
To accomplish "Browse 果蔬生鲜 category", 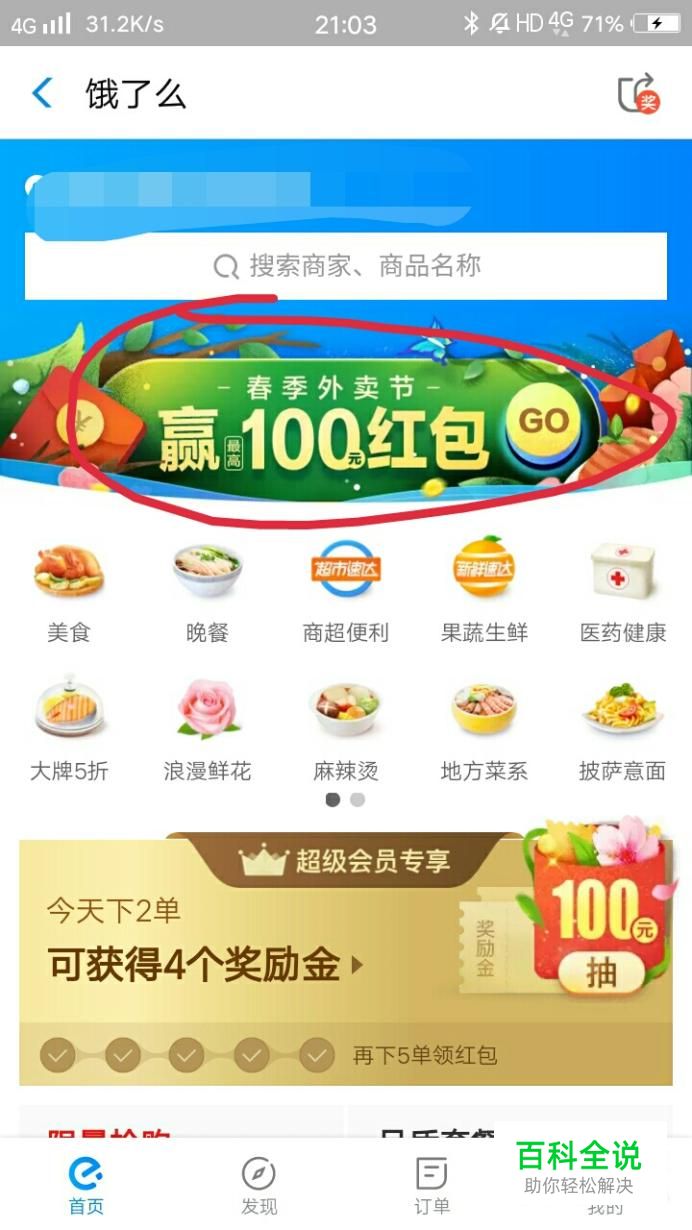I will click(x=484, y=590).
